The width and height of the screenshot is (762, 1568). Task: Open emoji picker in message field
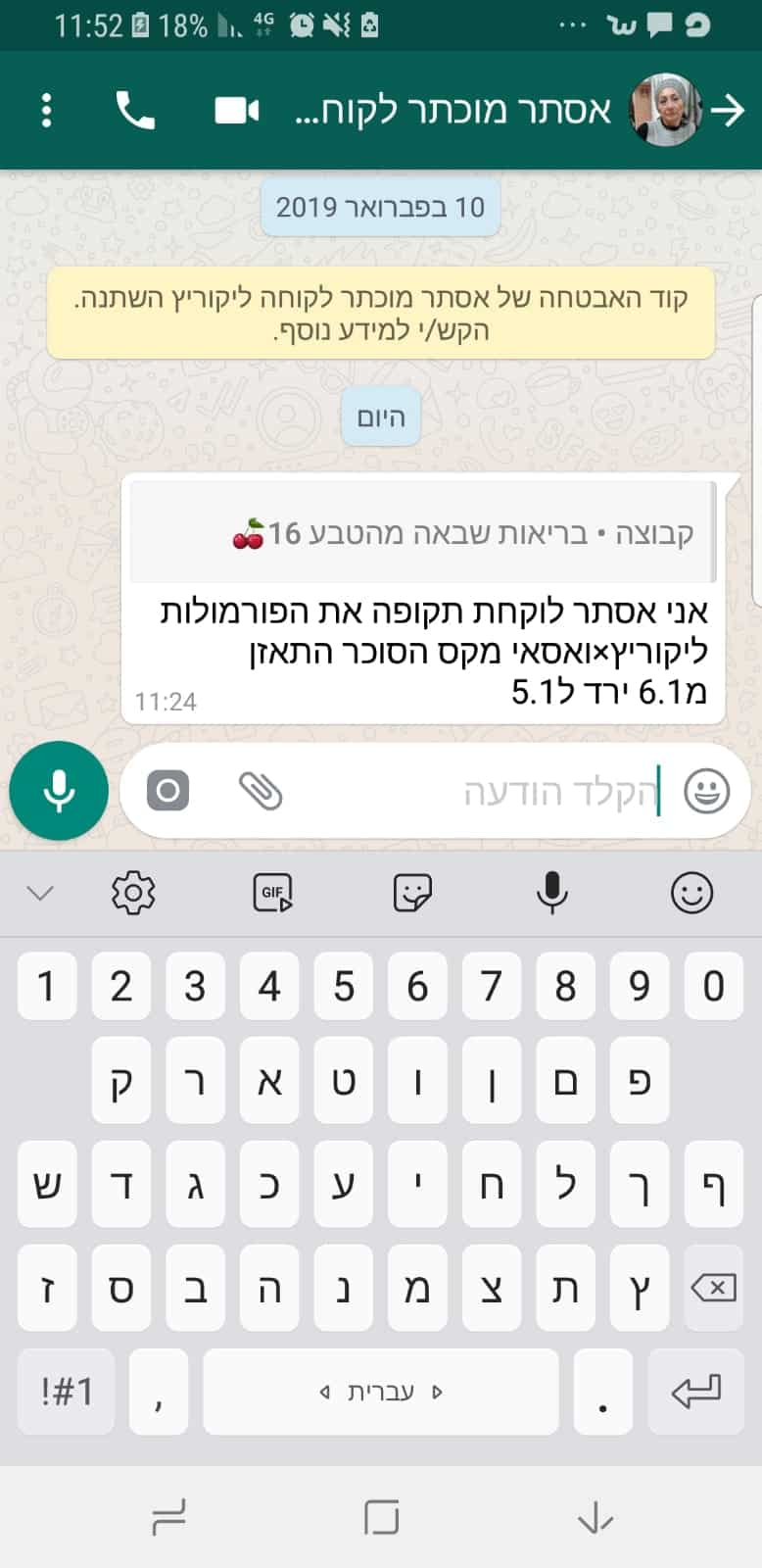tap(706, 791)
